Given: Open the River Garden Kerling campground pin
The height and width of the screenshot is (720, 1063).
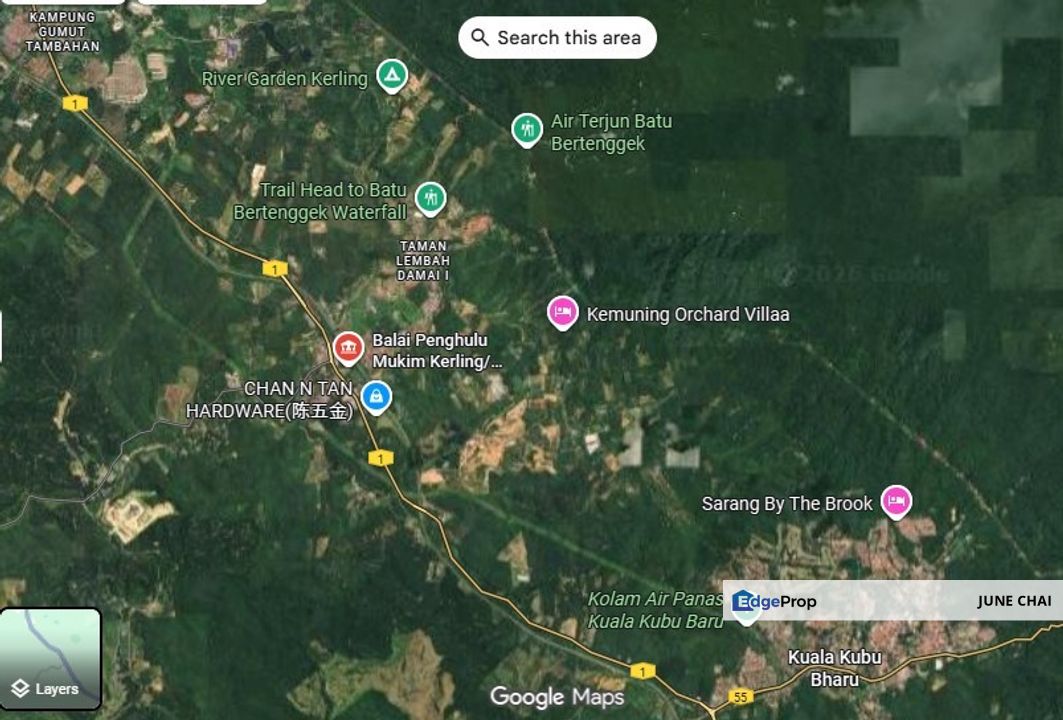Looking at the screenshot, I should pos(391,75).
